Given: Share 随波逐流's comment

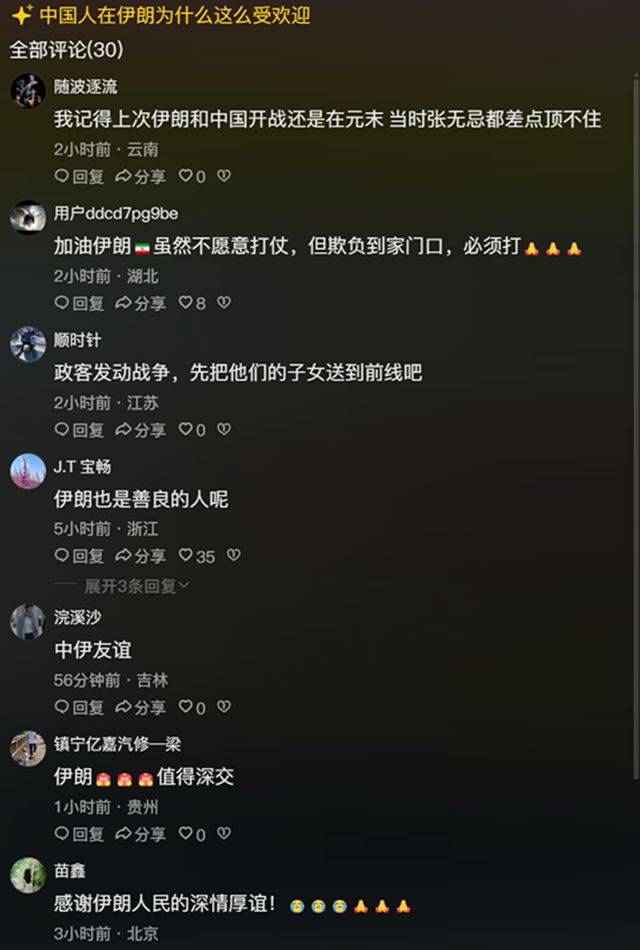Looking at the screenshot, I should click(x=140, y=176).
